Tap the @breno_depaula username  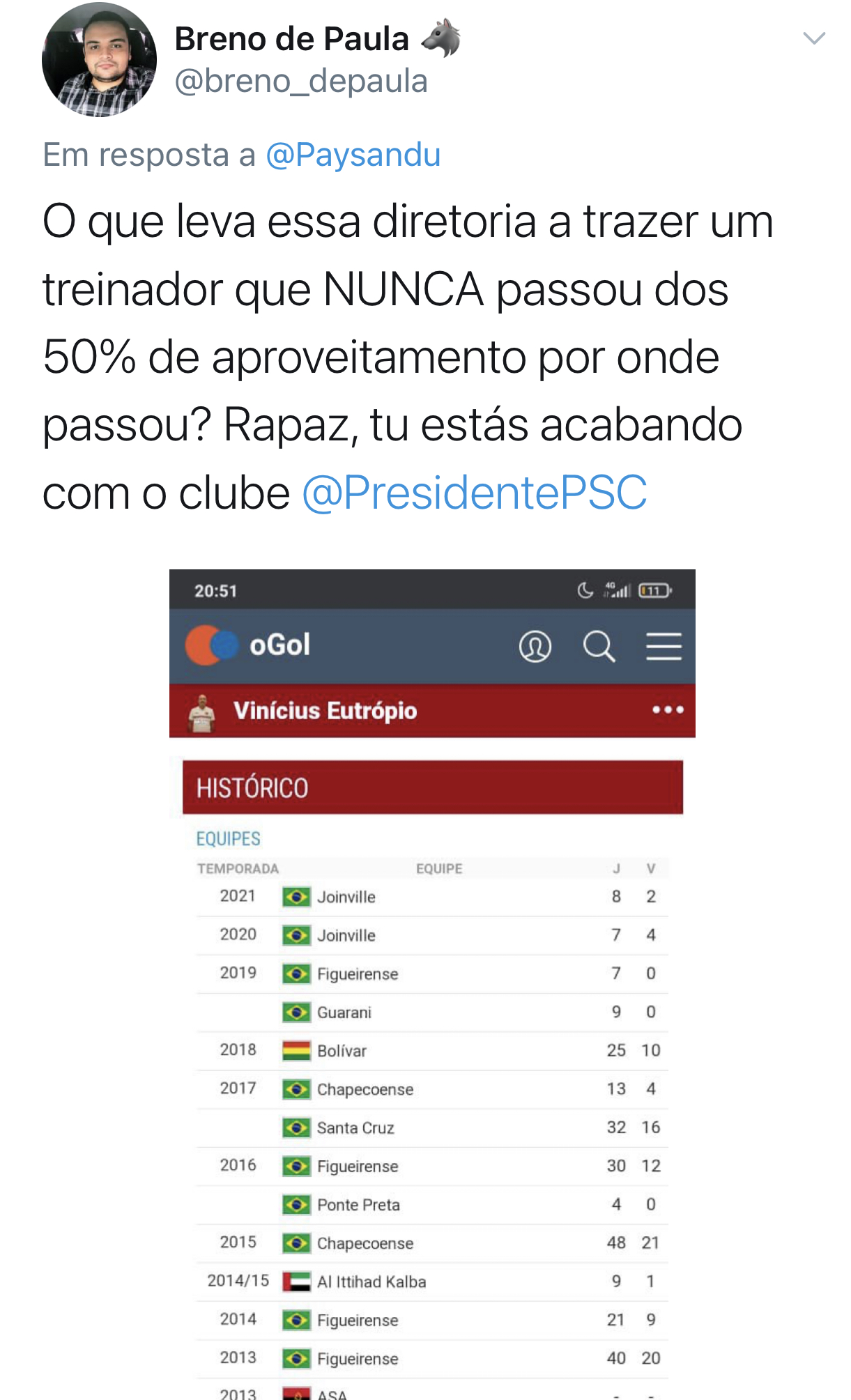click(x=300, y=82)
